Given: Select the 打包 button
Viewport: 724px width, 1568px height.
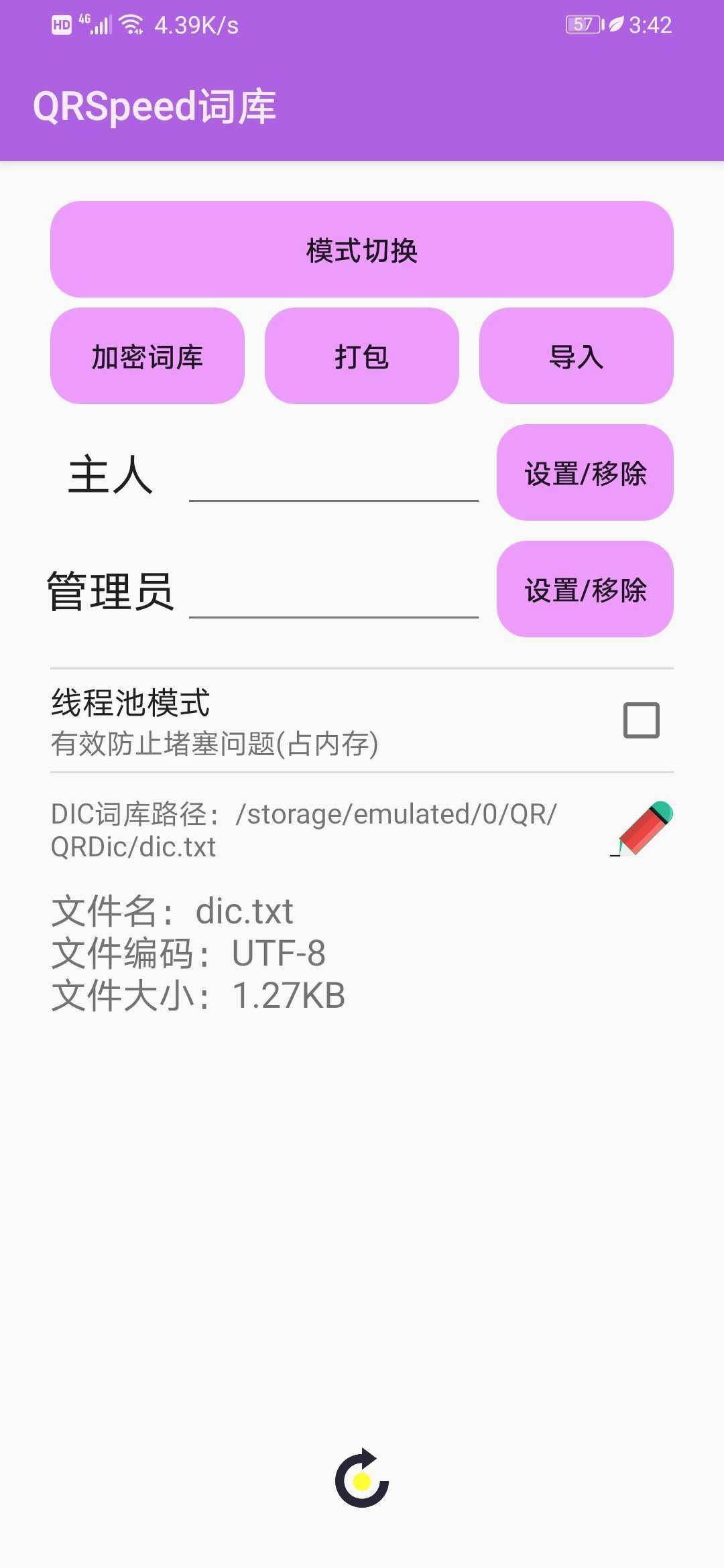Looking at the screenshot, I should pos(362,356).
